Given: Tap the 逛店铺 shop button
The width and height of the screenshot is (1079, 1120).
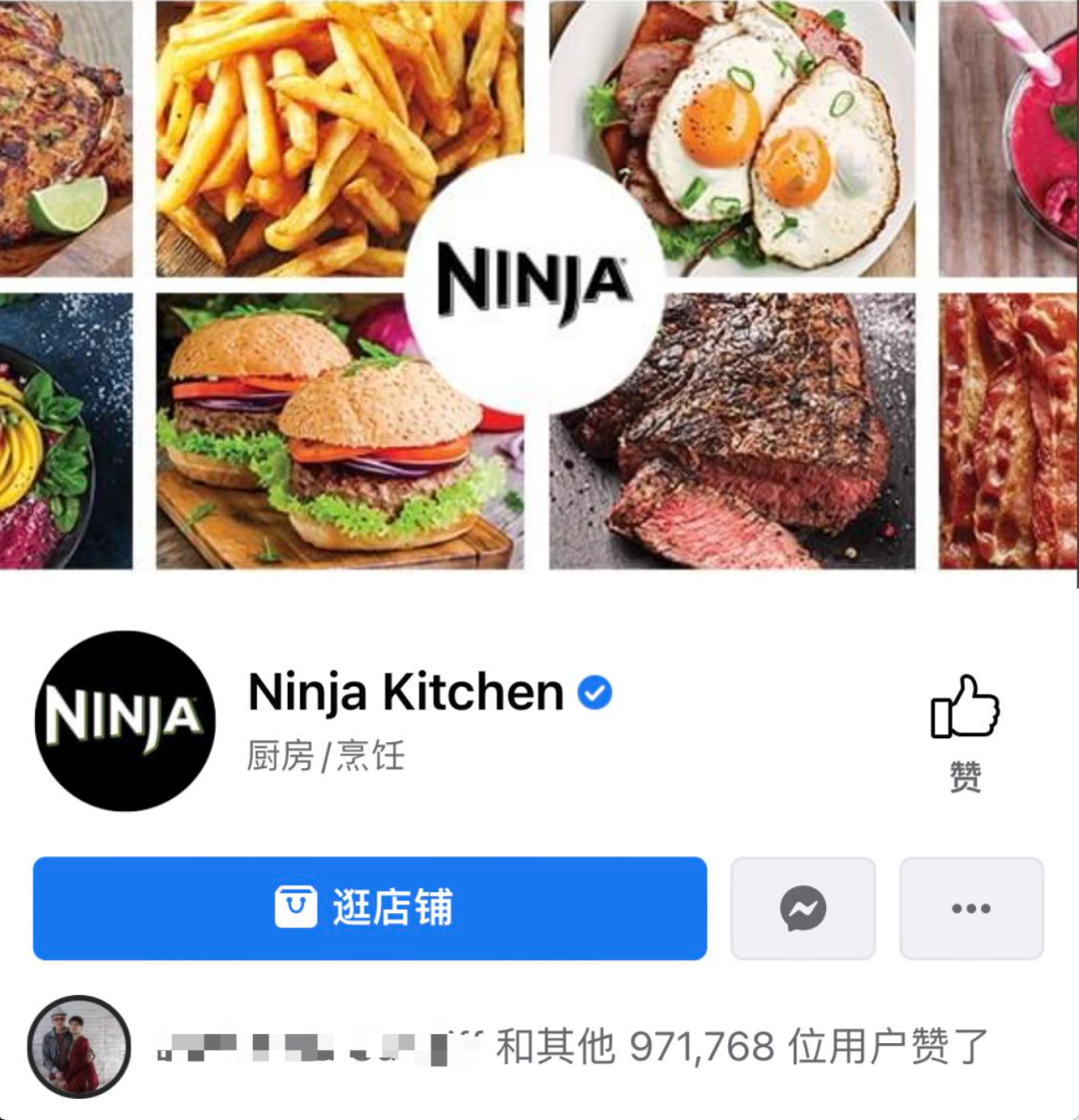Looking at the screenshot, I should click(x=370, y=908).
